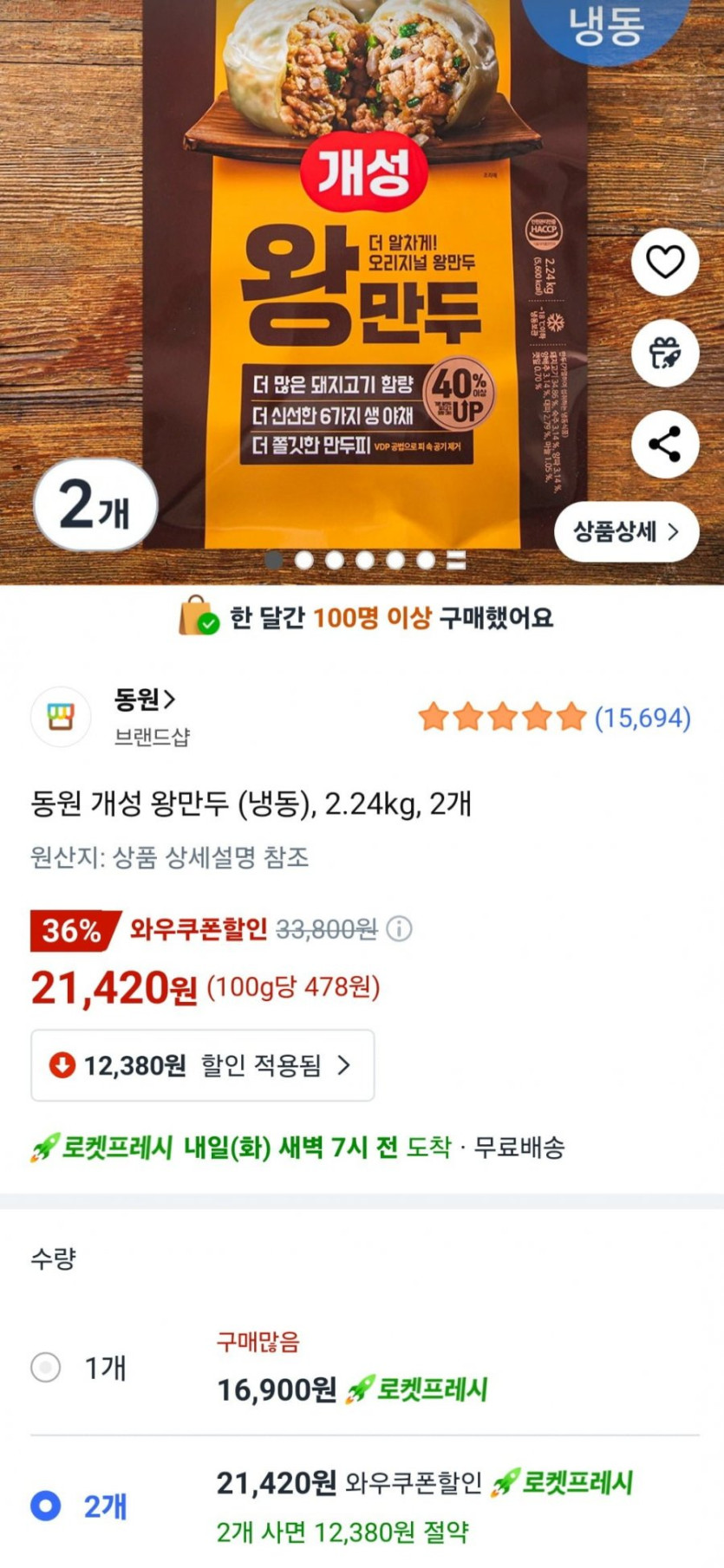Select the 1개 quantity option
724x1568 pixels.
coord(46,1368)
